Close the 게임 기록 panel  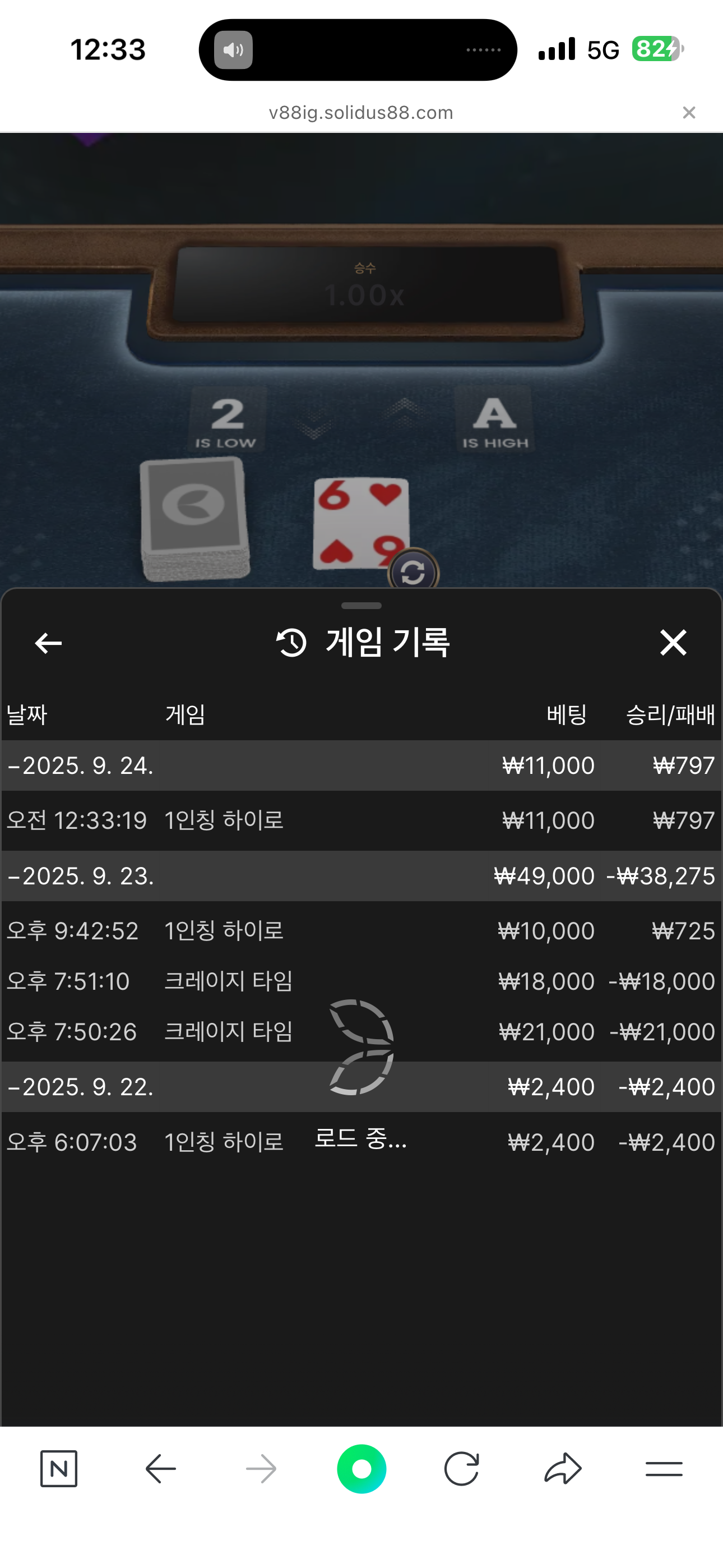673,643
